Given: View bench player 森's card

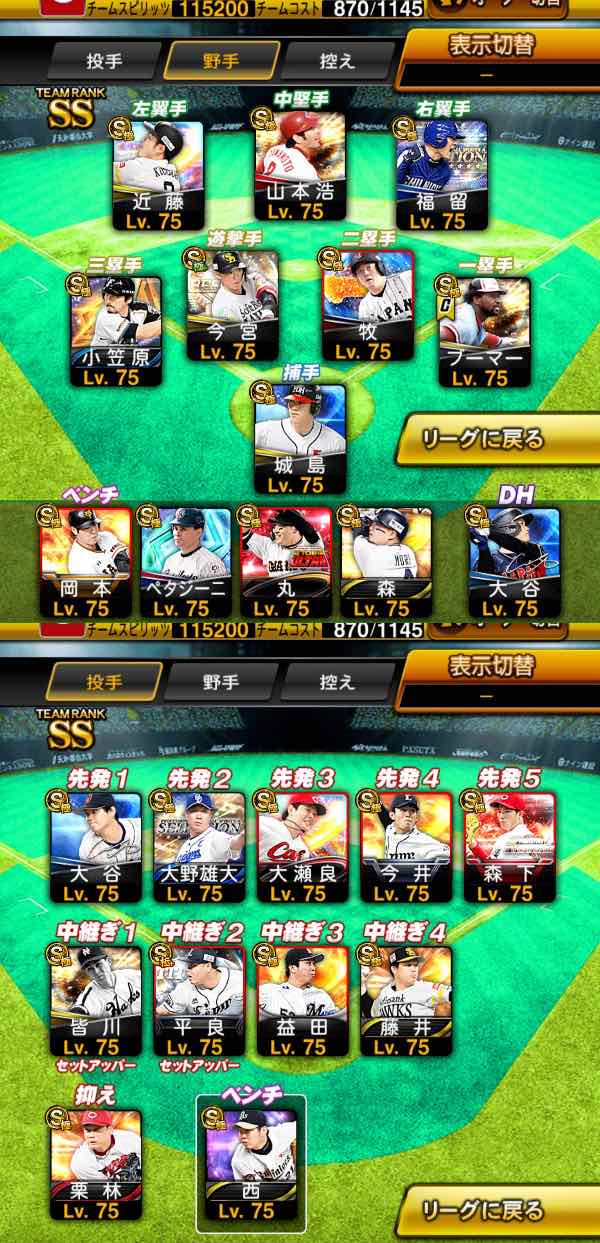Looking at the screenshot, I should click(386, 560).
